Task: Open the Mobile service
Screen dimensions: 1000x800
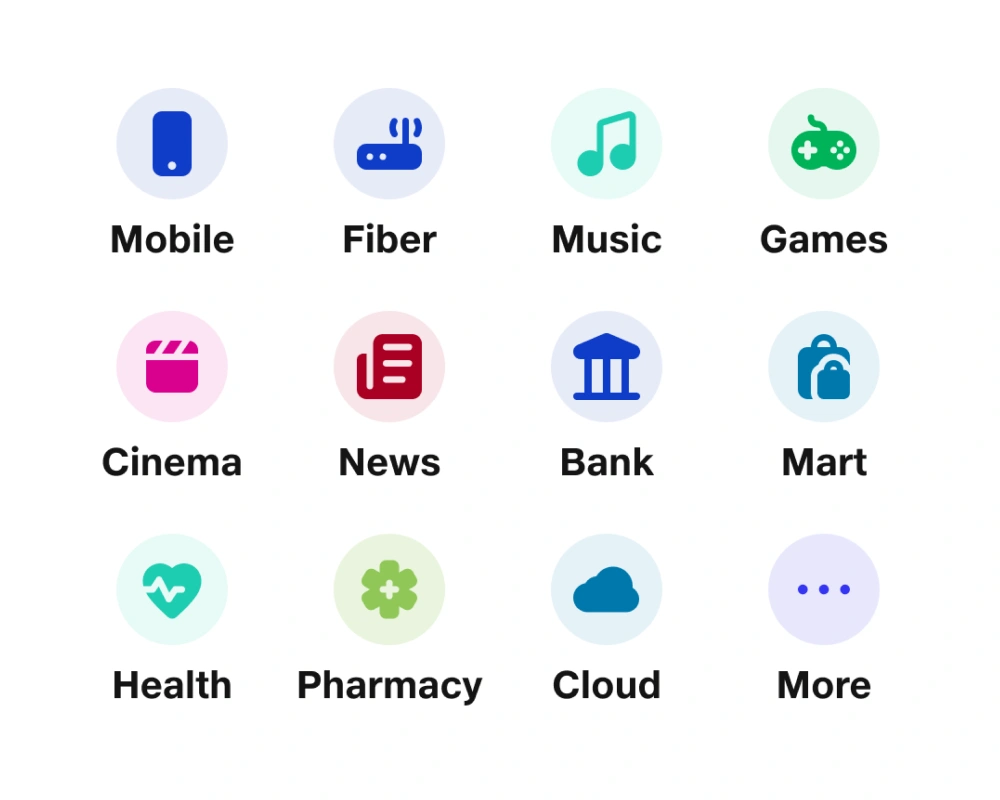Action: pyautogui.click(x=172, y=144)
